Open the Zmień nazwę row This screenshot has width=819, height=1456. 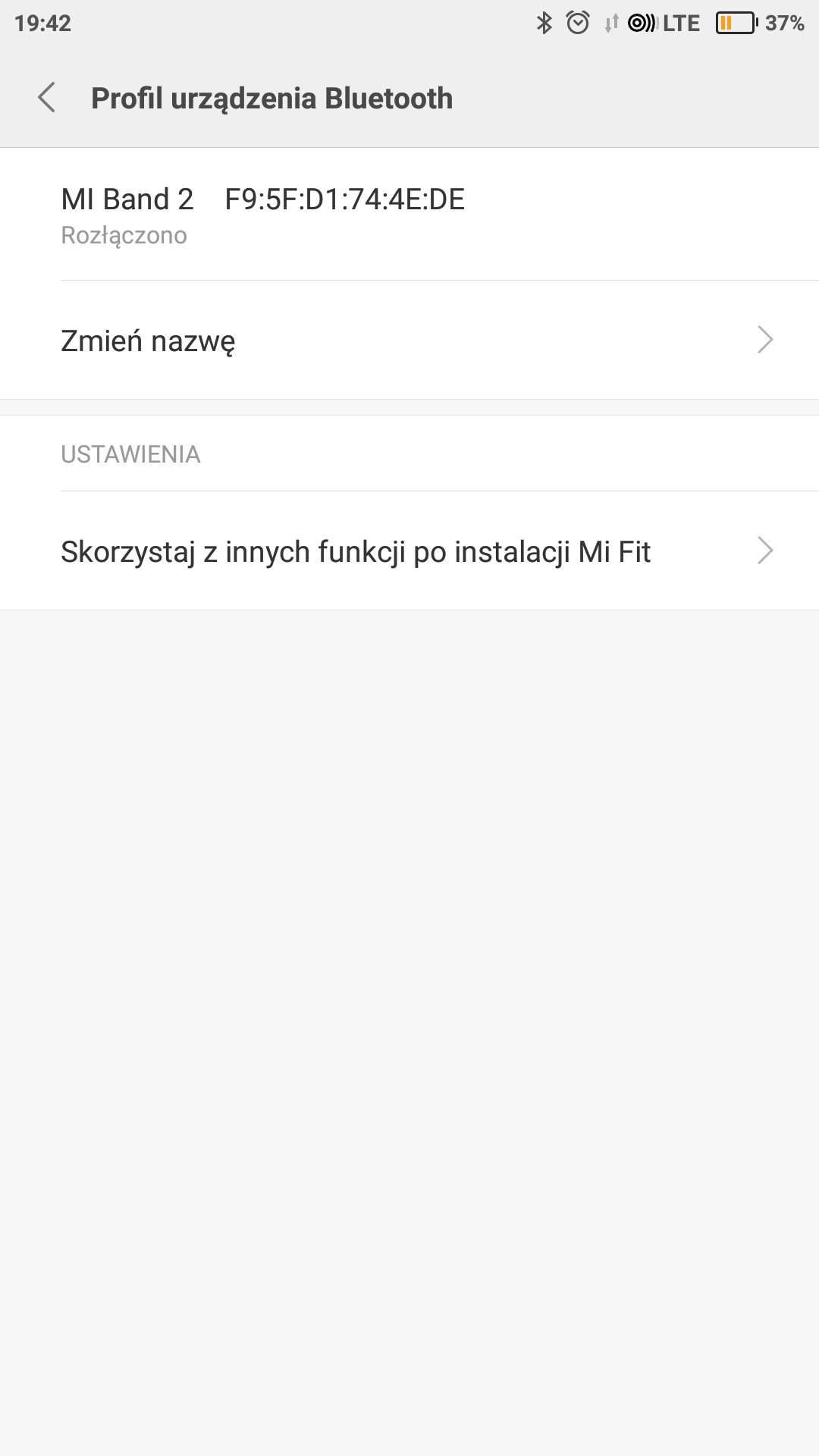pyautogui.click(x=409, y=340)
